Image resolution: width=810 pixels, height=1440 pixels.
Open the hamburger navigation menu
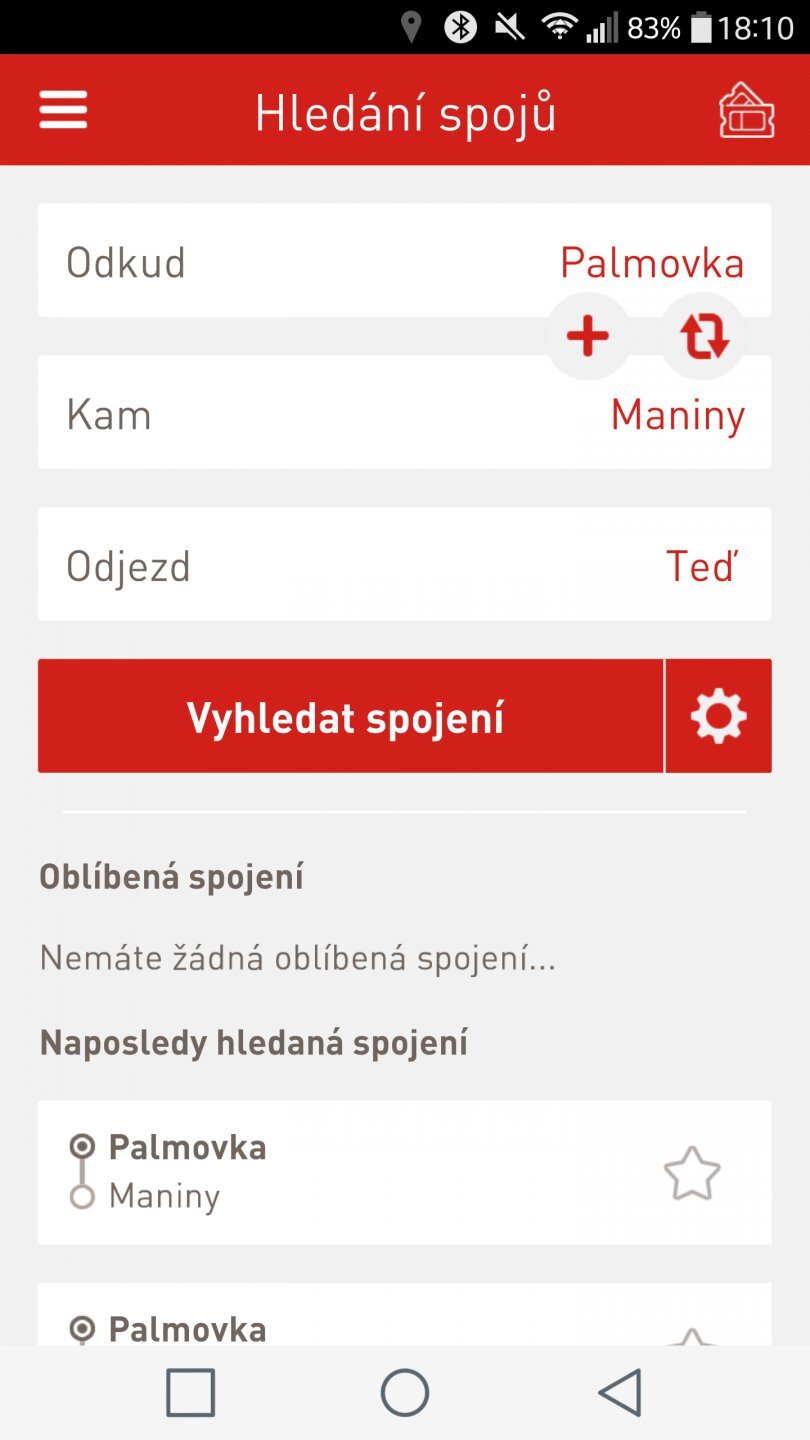click(x=63, y=109)
